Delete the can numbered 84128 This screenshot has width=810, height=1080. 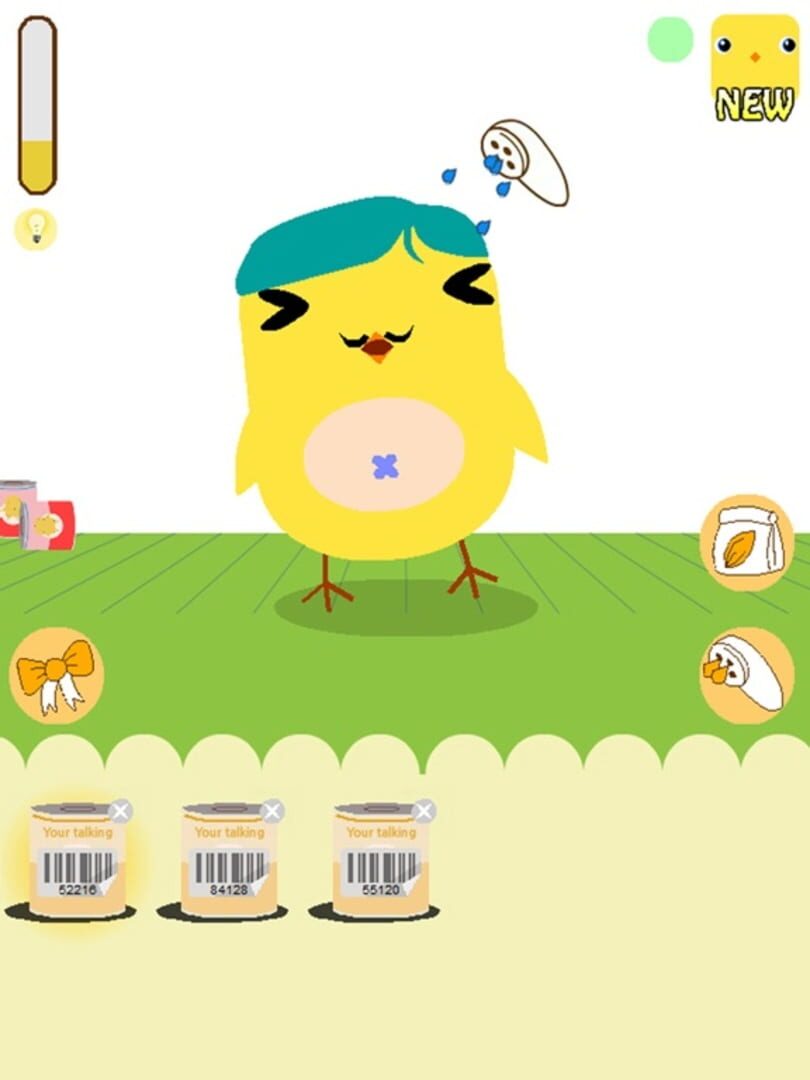[272, 811]
